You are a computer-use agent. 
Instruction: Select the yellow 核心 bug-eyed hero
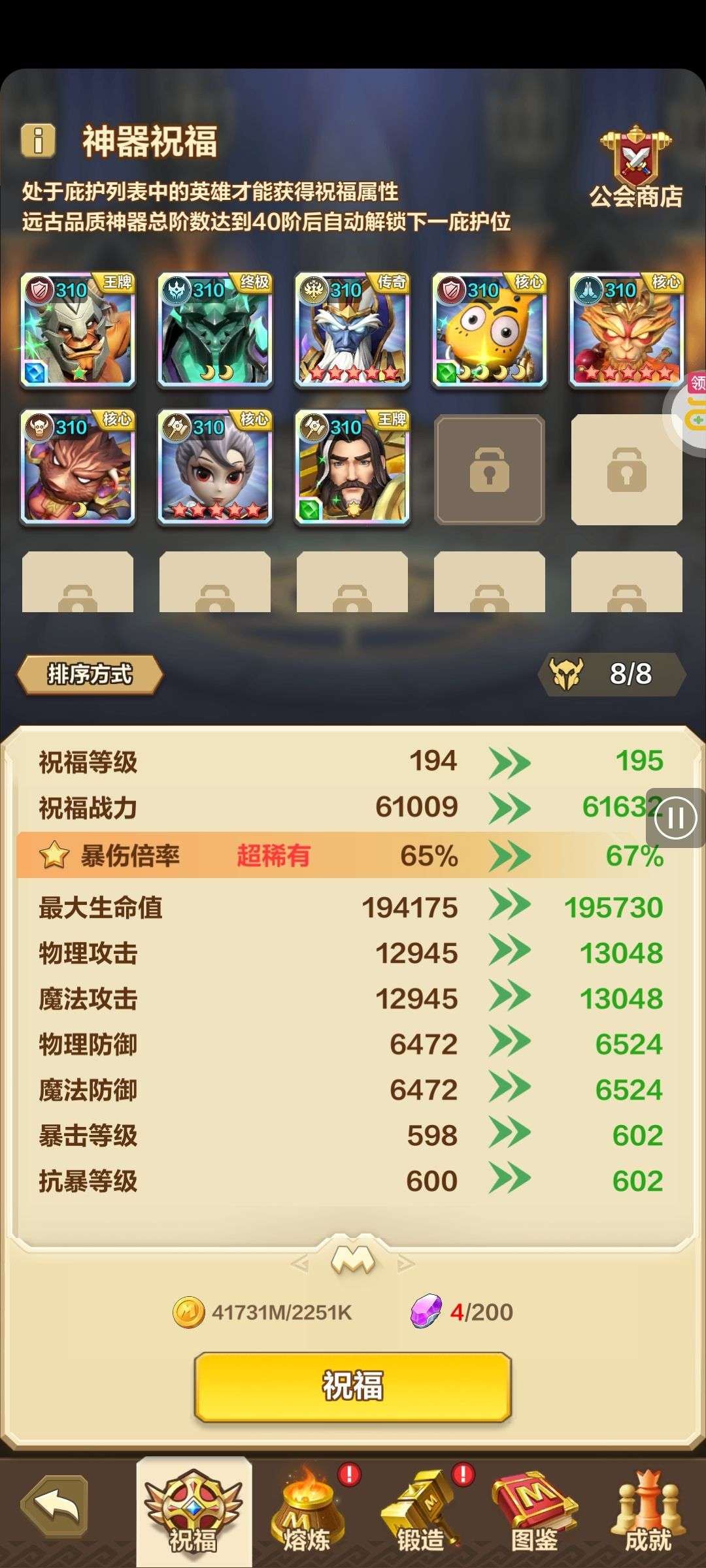pos(490,330)
